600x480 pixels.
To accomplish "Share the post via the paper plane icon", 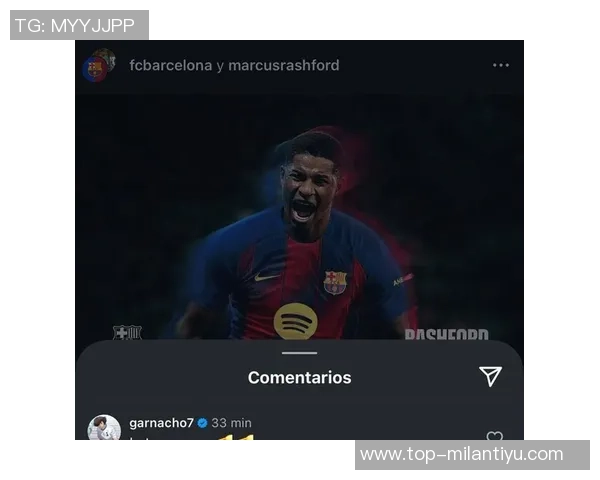I will [x=490, y=376].
